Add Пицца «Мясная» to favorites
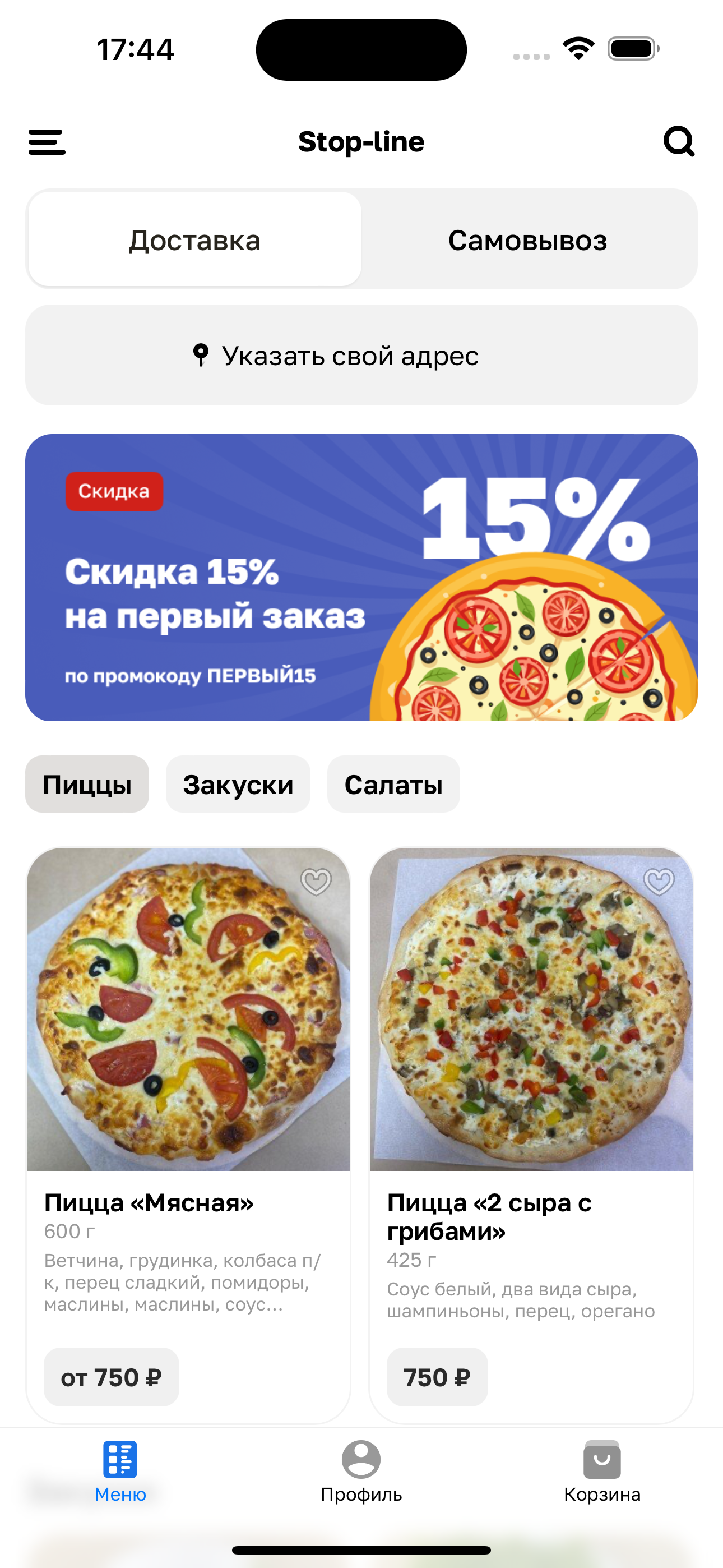 coord(316,882)
